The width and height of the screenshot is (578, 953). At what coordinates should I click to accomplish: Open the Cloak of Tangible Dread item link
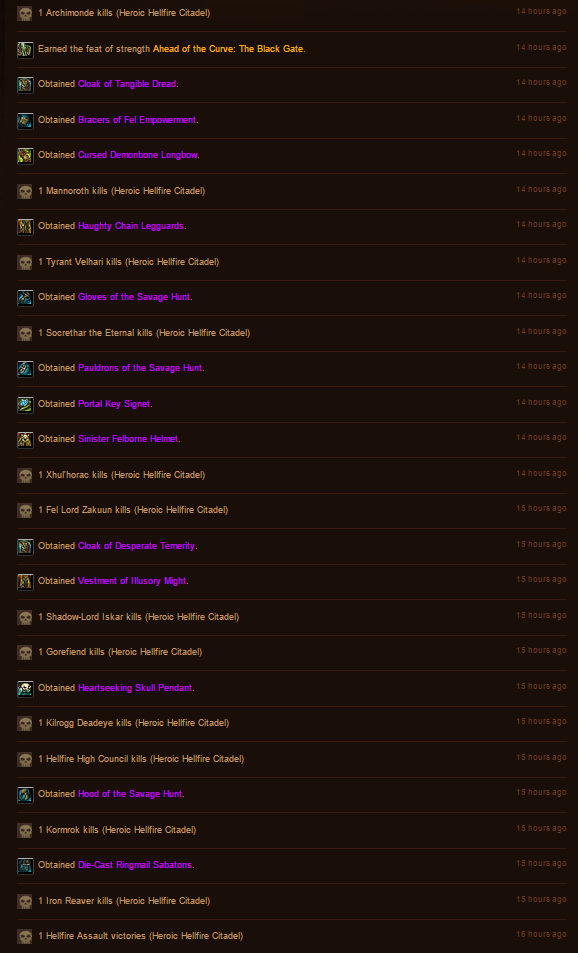click(x=127, y=84)
